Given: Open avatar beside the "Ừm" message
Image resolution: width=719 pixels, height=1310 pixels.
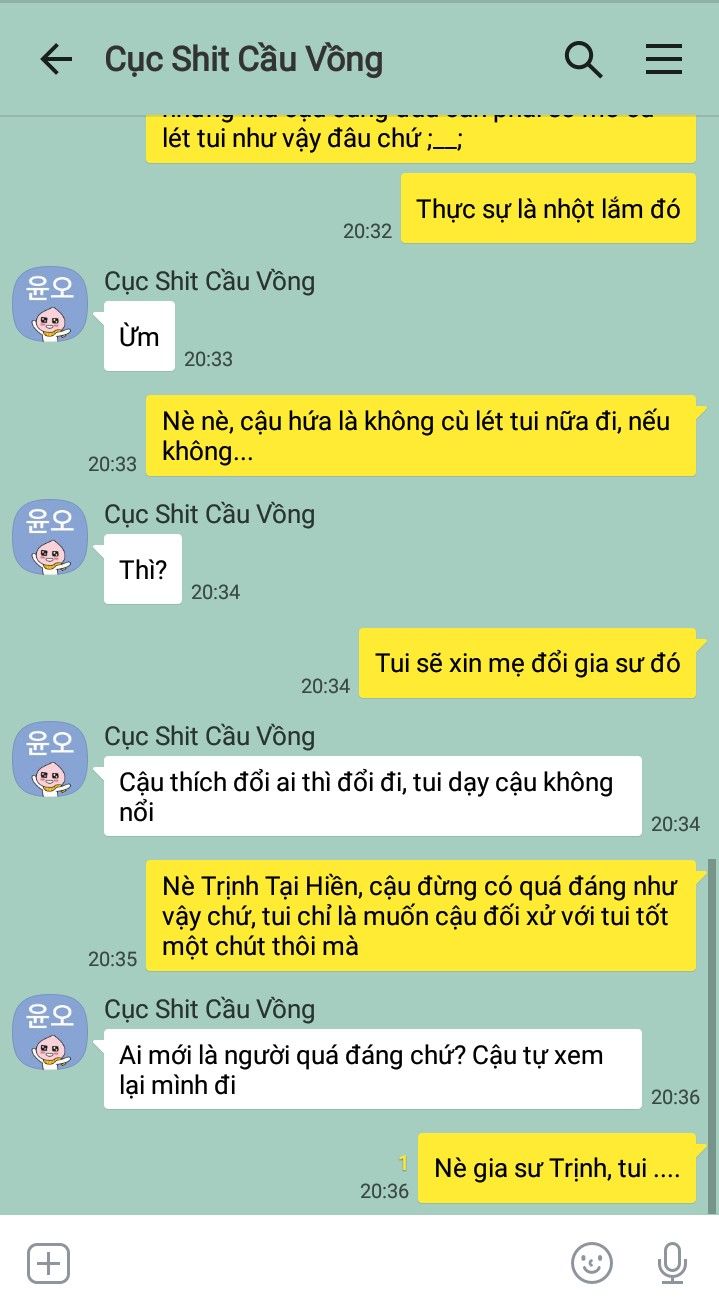Looking at the screenshot, I should 50,305.
